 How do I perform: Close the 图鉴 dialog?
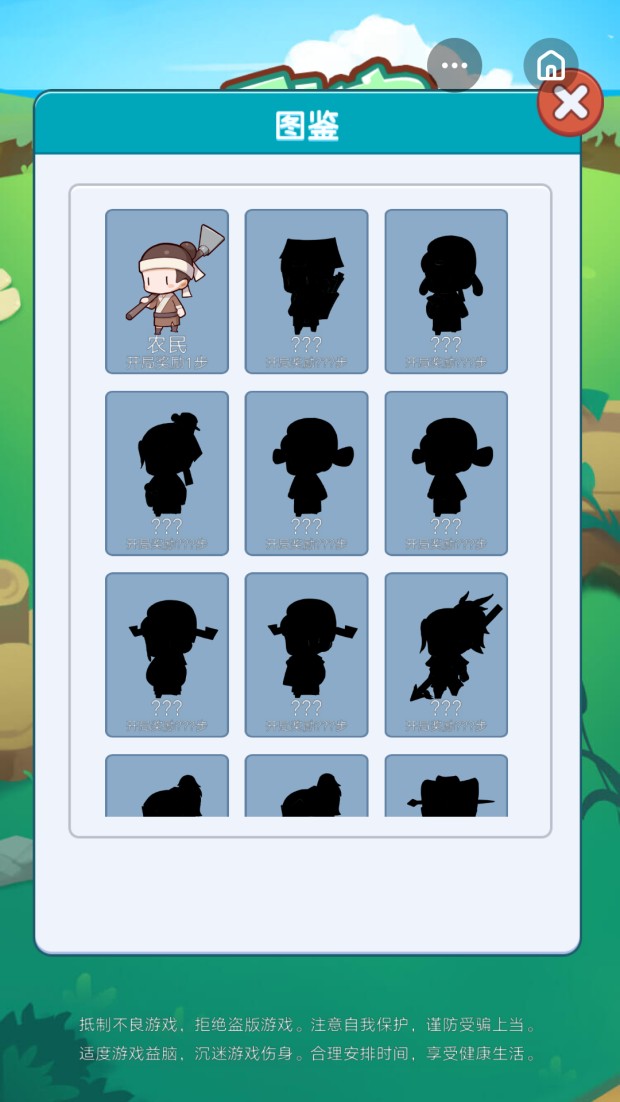[x=570, y=103]
